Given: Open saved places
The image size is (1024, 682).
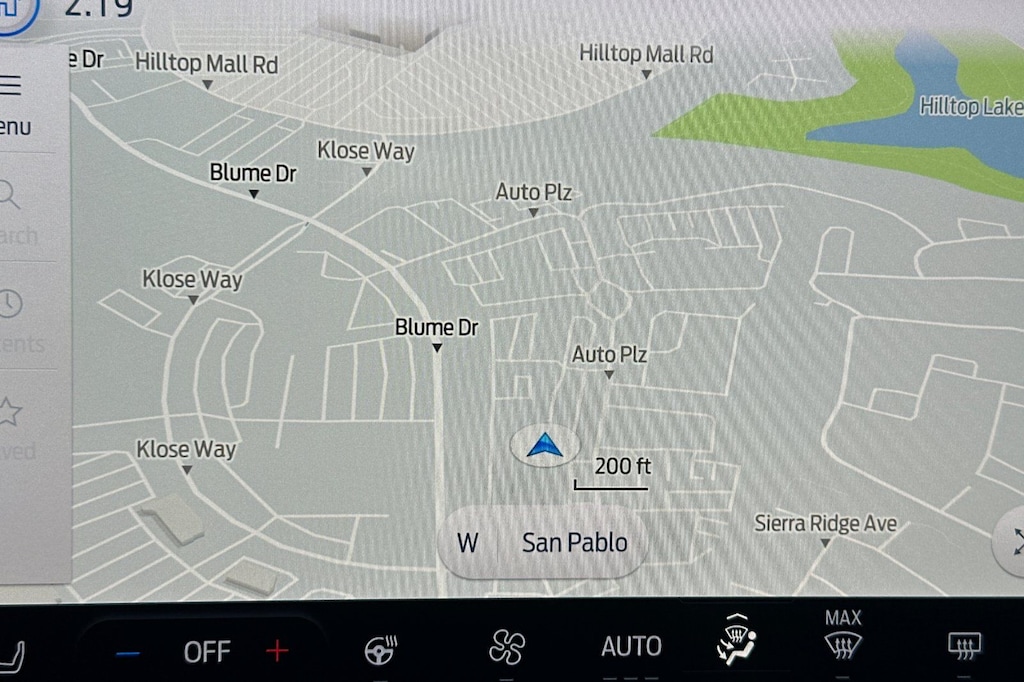Looking at the screenshot, I should (12, 427).
